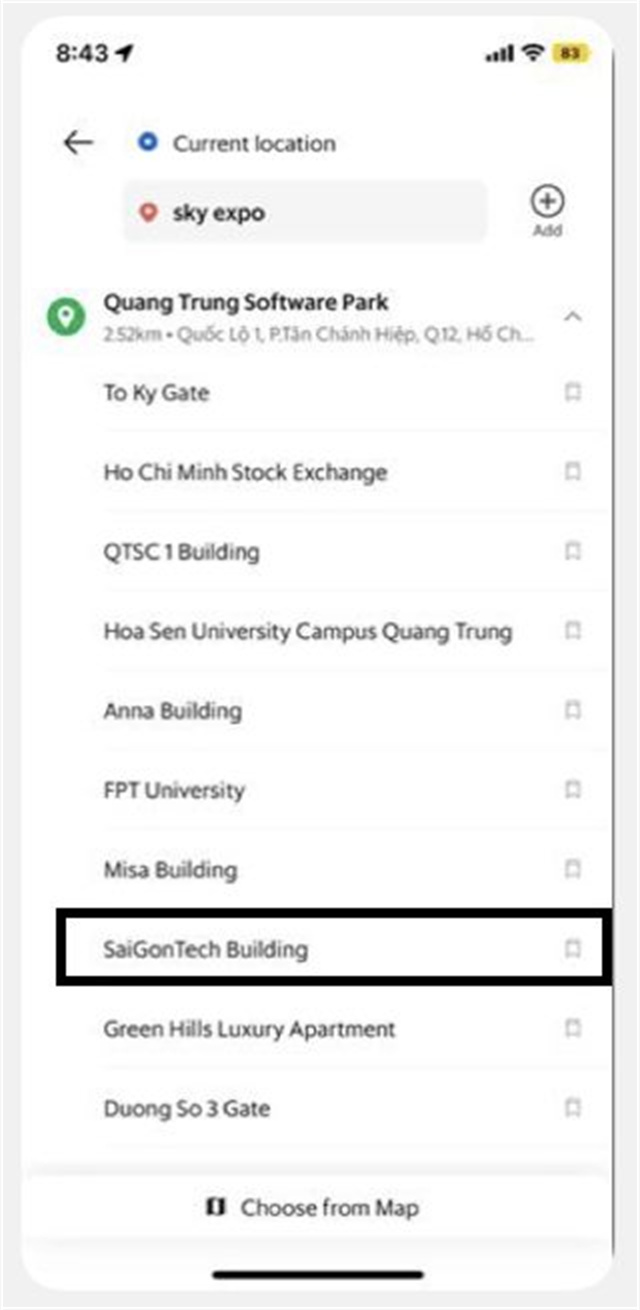This screenshot has width=640, height=1310.
Task: Choose Anna Building
Action: [173, 711]
